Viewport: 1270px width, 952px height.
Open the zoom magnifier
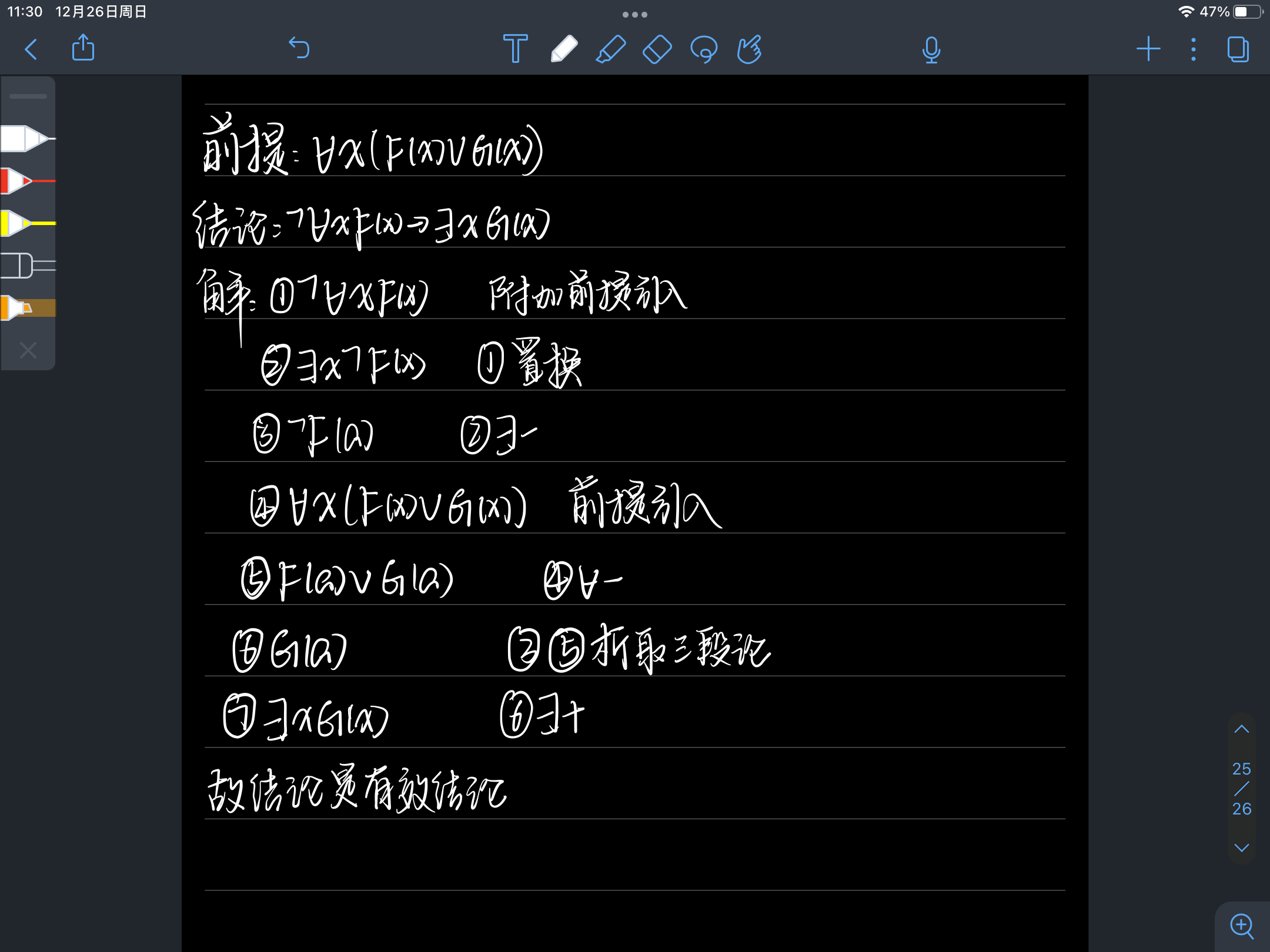(1242, 927)
